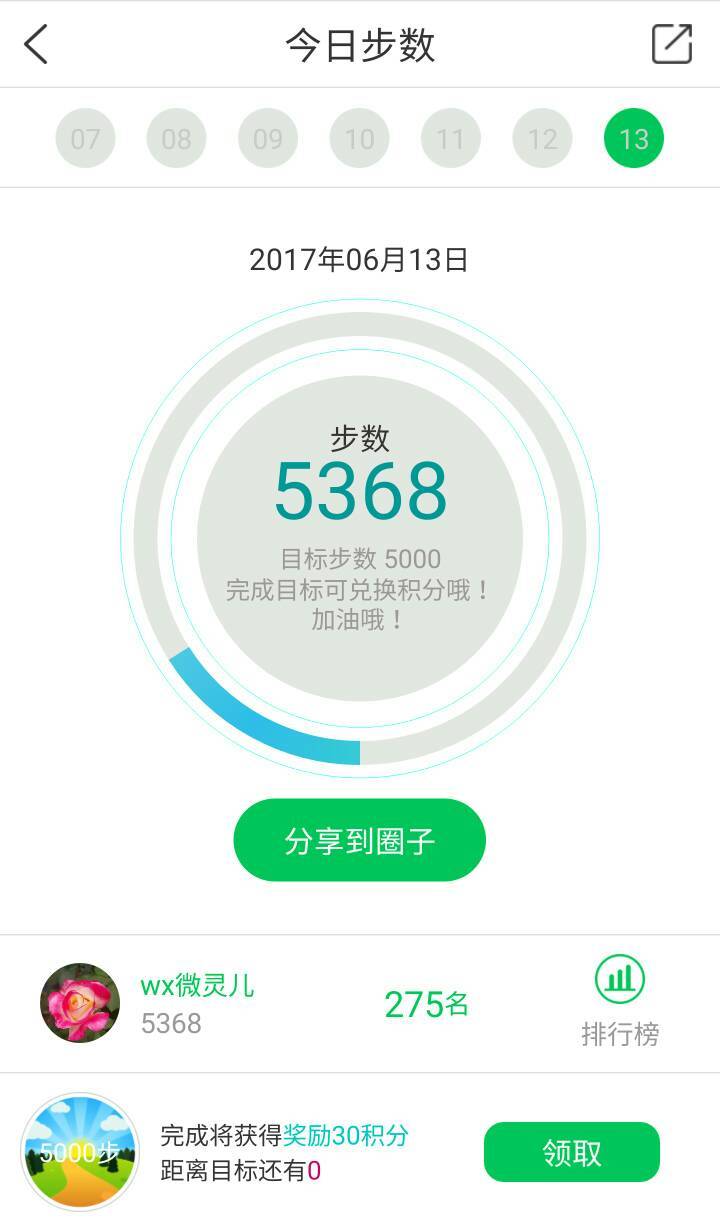Select date 07 in the day strip
The image size is (720, 1232).
pos(85,138)
